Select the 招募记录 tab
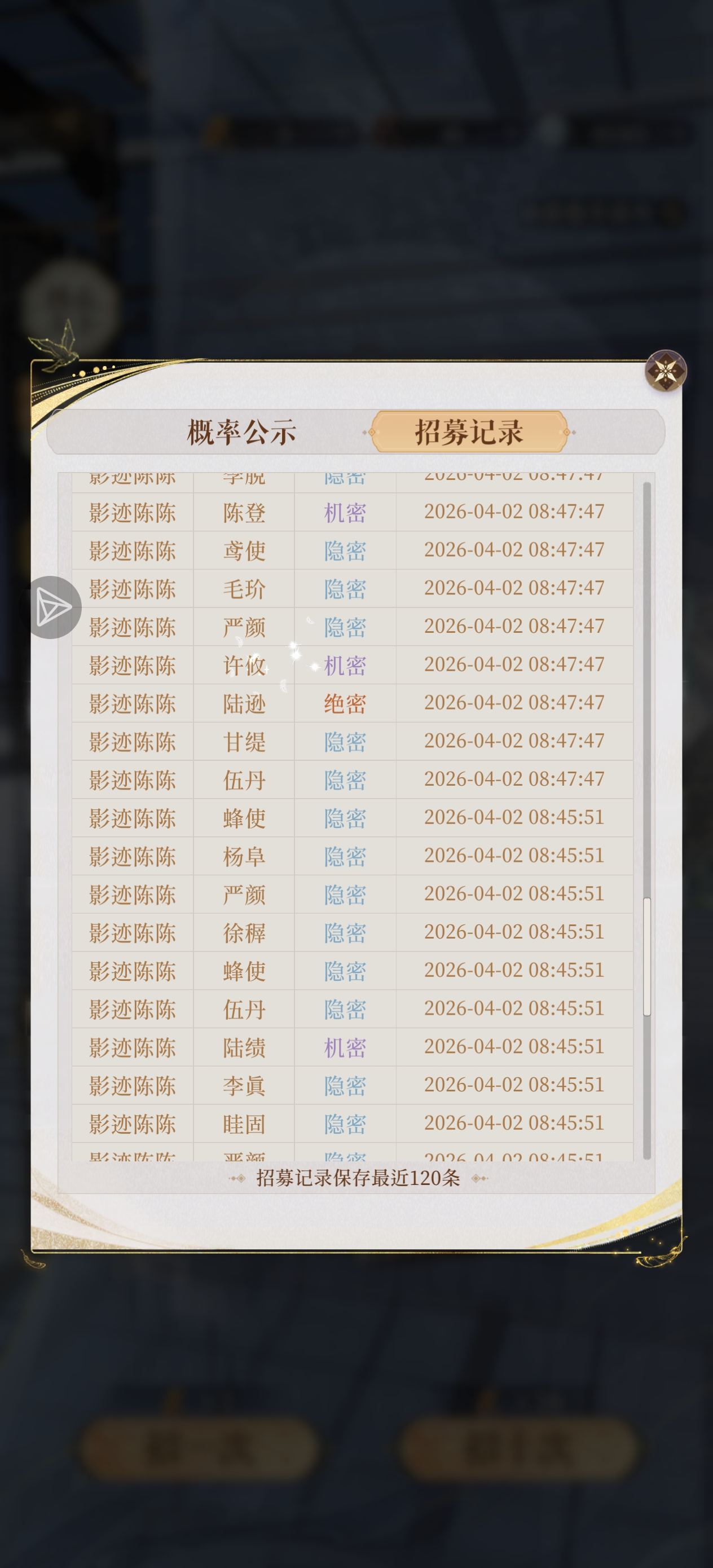 (x=469, y=432)
